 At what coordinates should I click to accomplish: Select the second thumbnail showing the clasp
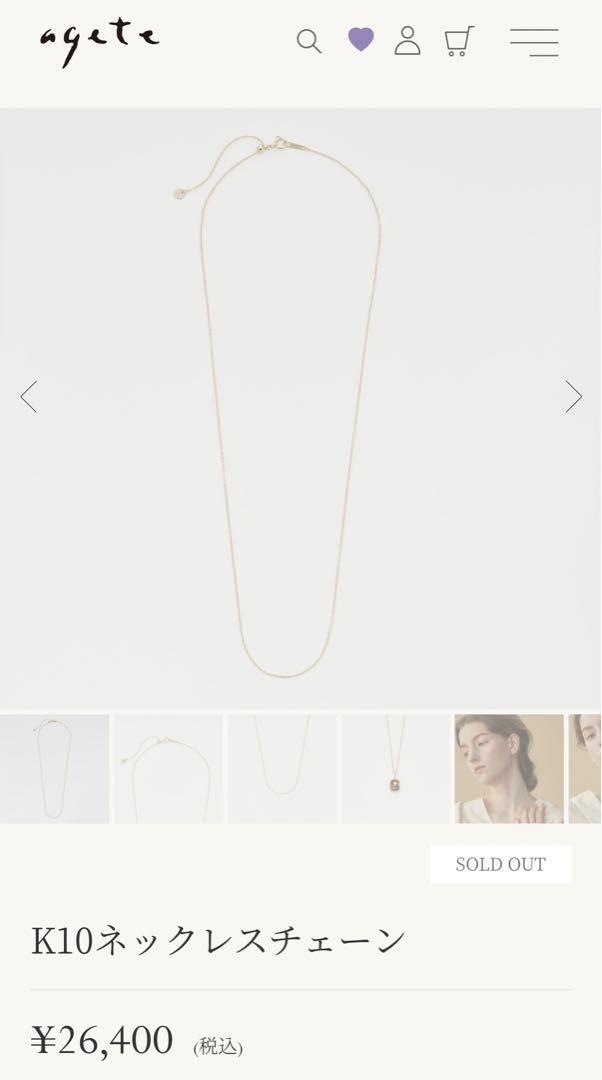click(168, 768)
